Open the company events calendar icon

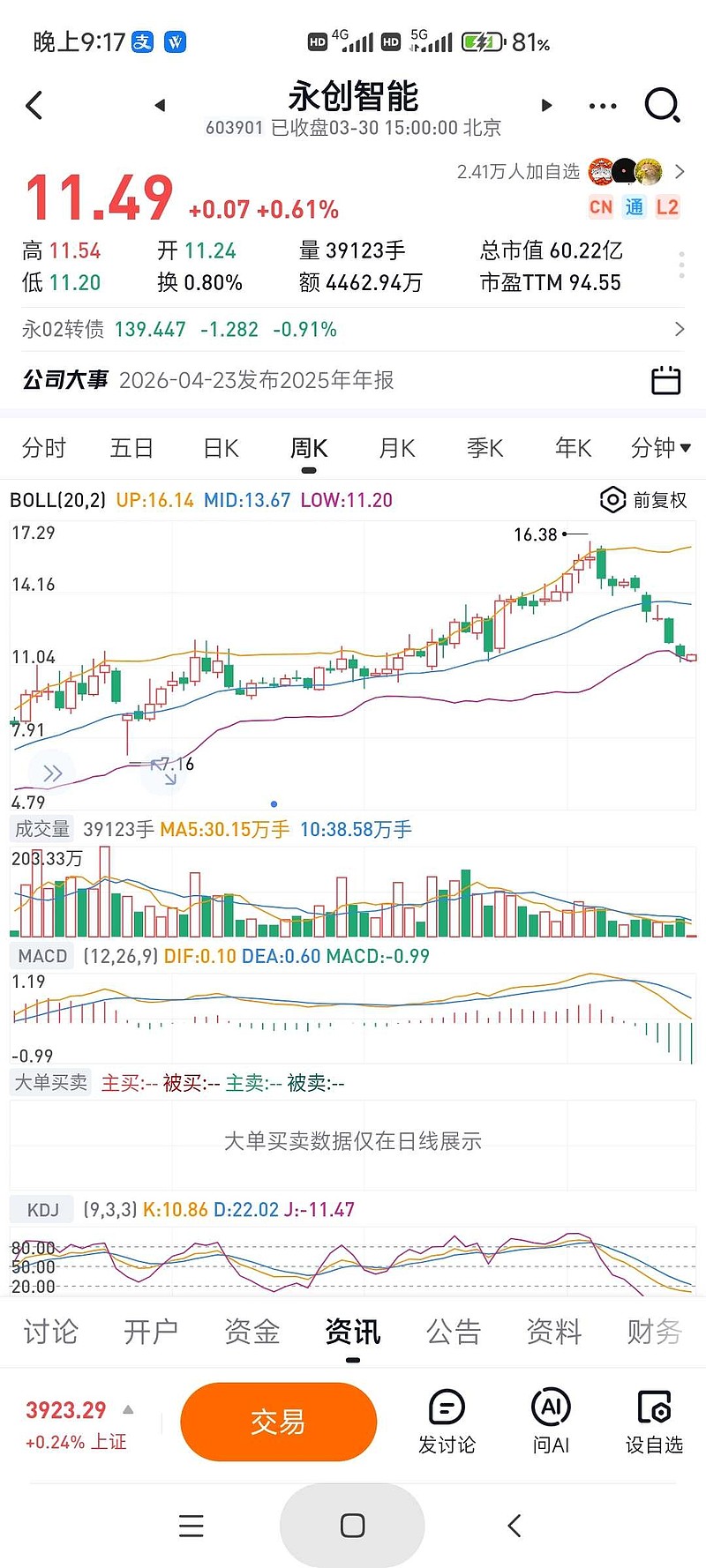pyautogui.click(x=665, y=380)
